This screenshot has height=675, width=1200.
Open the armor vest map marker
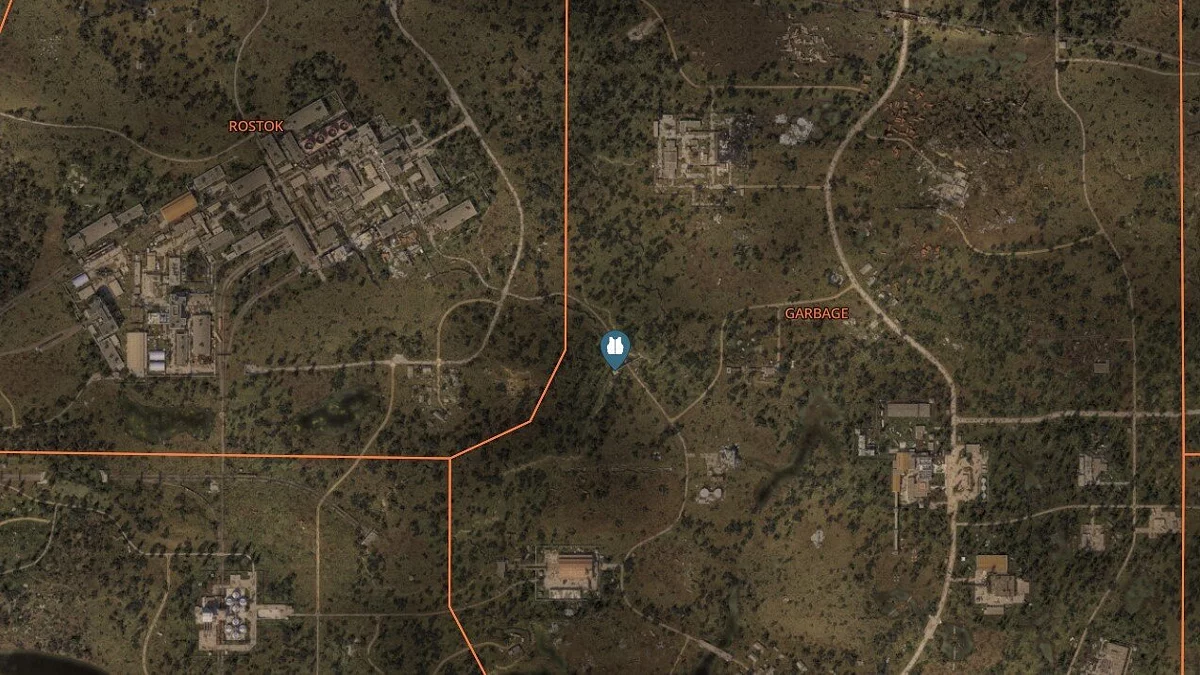tap(614, 348)
